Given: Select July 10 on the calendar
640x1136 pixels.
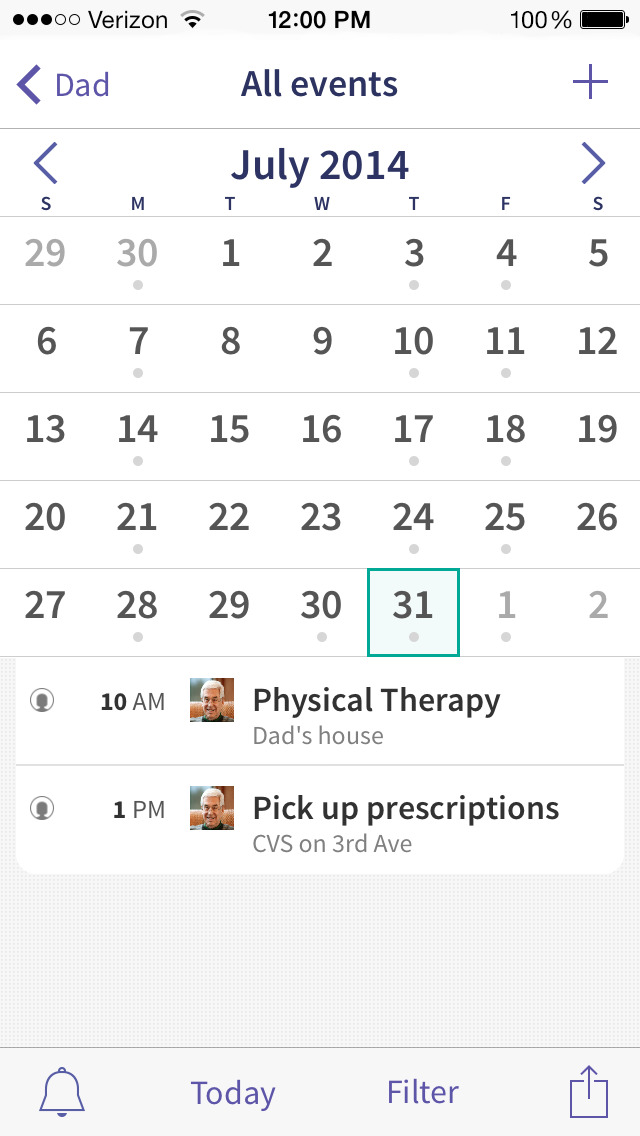Looking at the screenshot, I should coord(414,347).
